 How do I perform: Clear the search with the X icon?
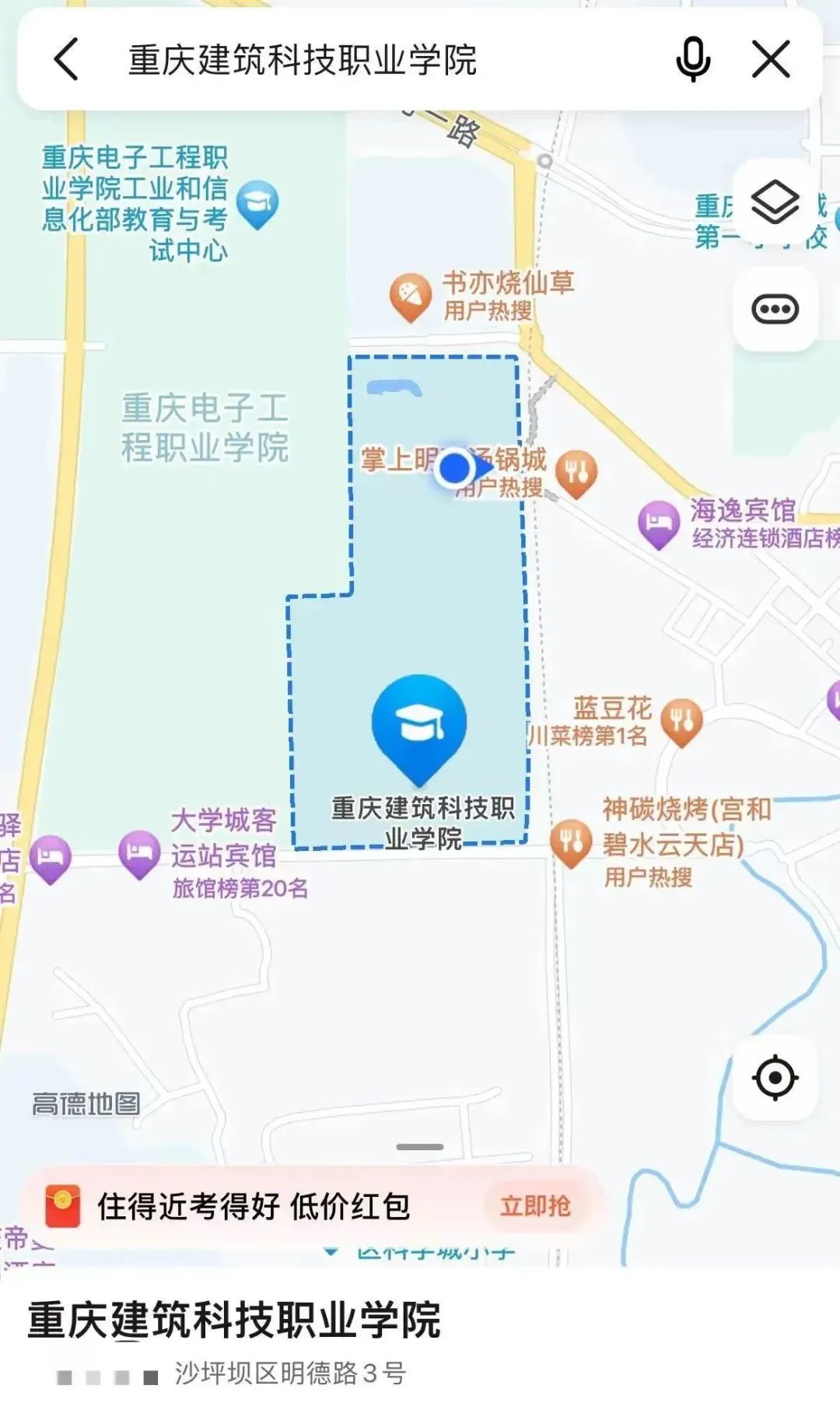click(771, 60)
